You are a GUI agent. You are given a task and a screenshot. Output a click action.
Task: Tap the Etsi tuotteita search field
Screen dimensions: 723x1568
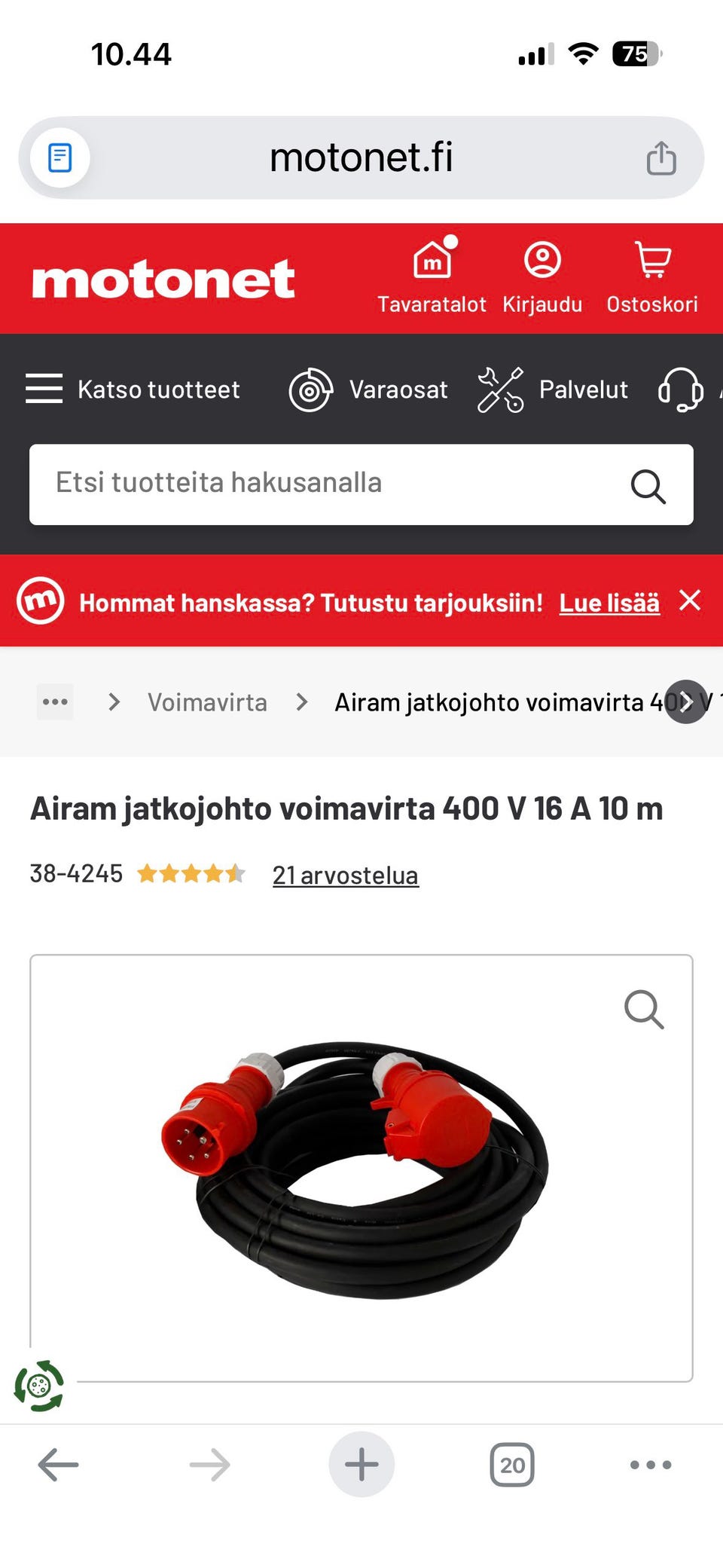(x=301, y=484)
